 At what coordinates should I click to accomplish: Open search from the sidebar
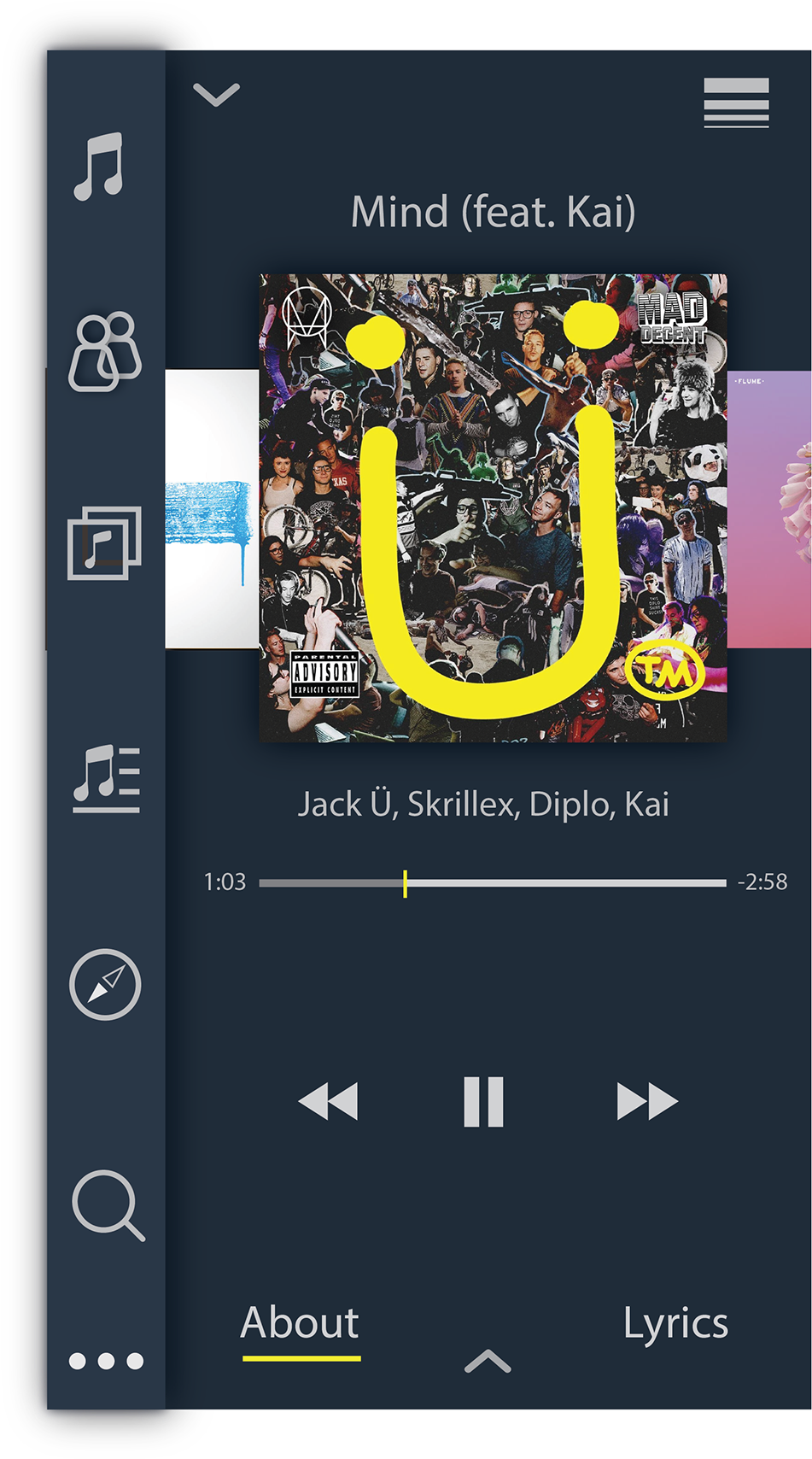pos(108,1204)
